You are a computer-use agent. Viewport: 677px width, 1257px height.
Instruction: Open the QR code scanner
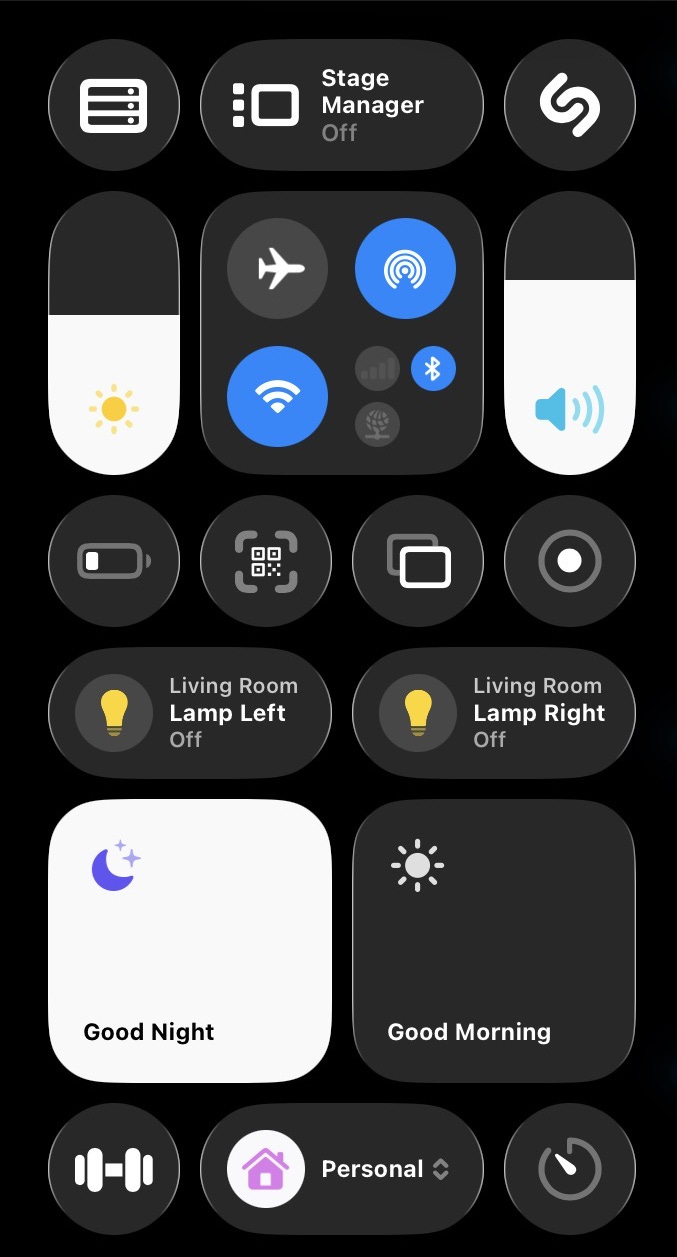pos(266,561)
